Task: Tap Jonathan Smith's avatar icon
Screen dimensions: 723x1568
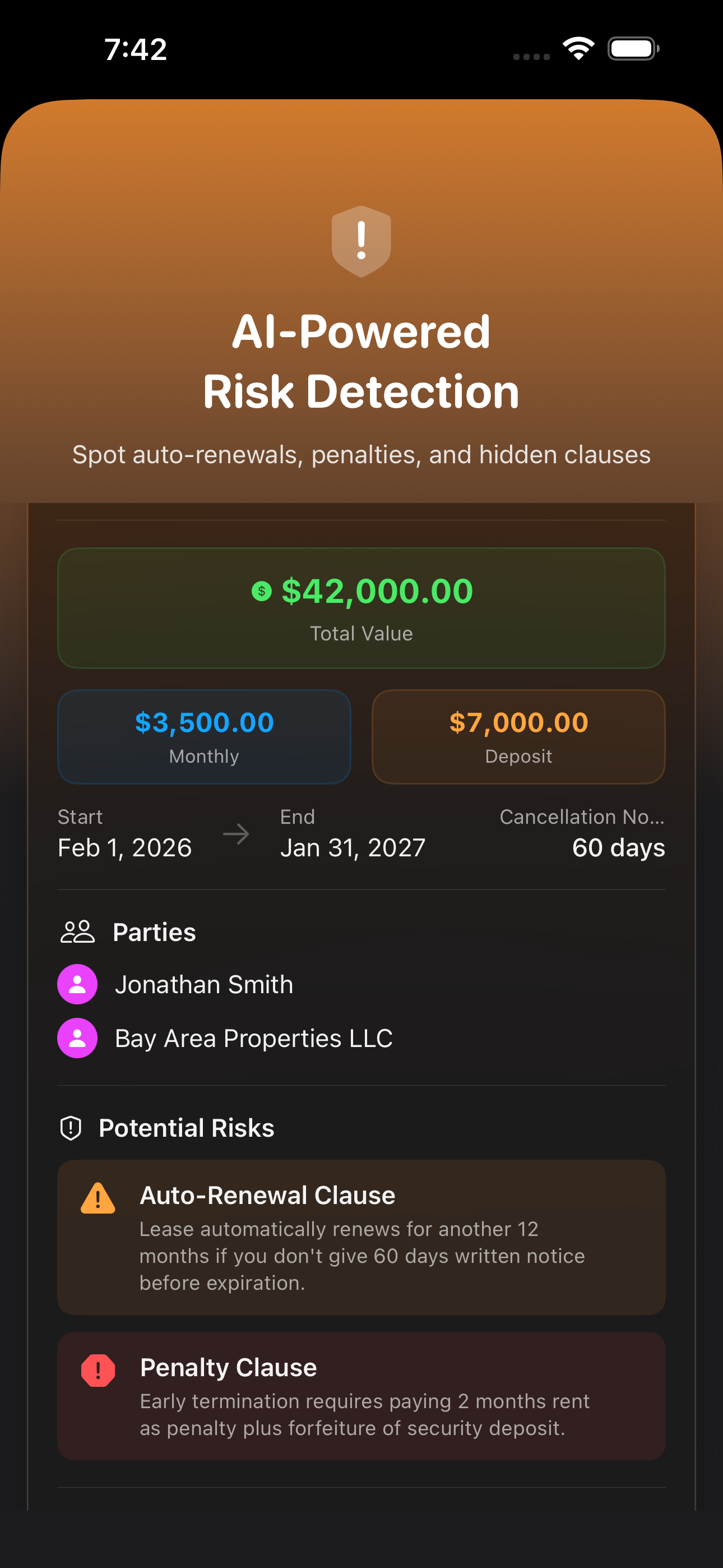Action: point(77,983)
